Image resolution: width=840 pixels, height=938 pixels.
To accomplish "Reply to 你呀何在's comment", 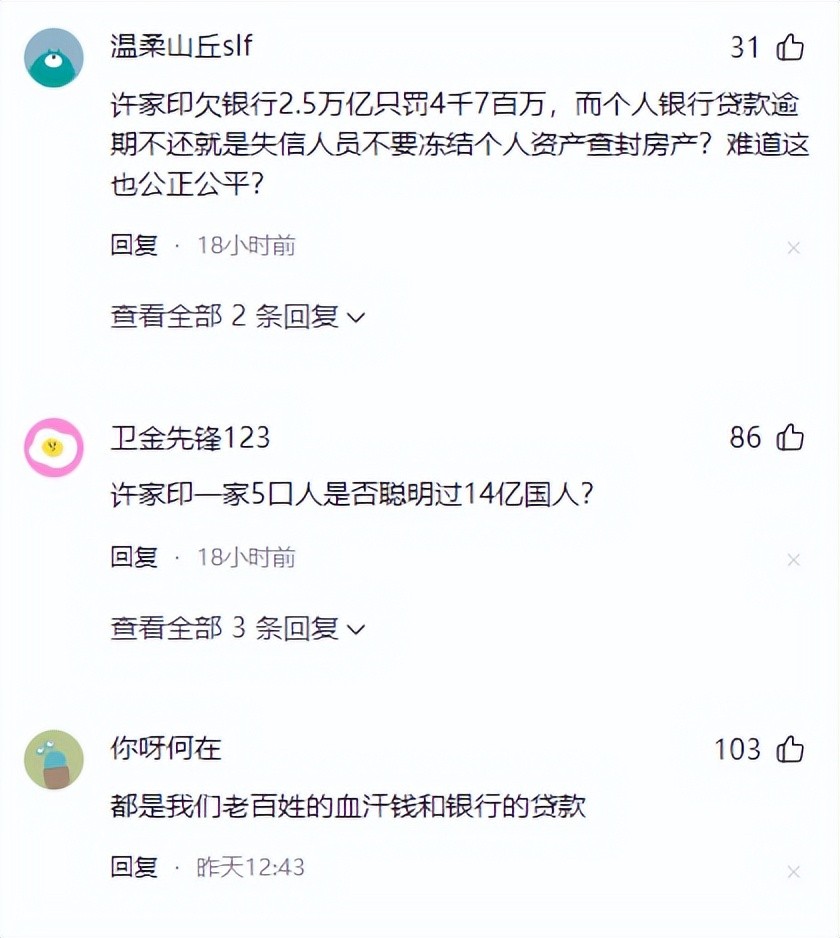I will (x=134, y=867).
